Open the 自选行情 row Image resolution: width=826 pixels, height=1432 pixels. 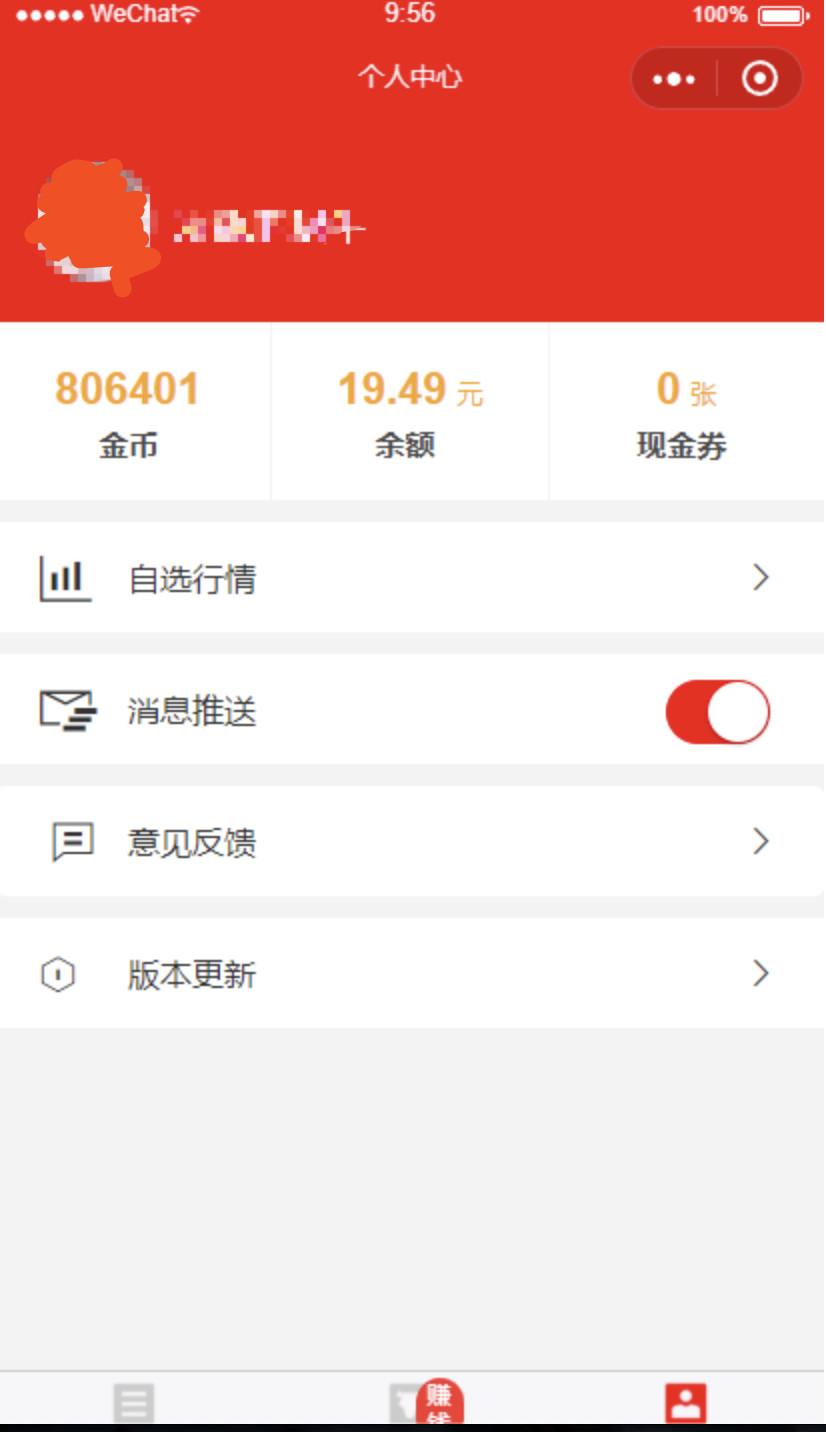[413, 578]
